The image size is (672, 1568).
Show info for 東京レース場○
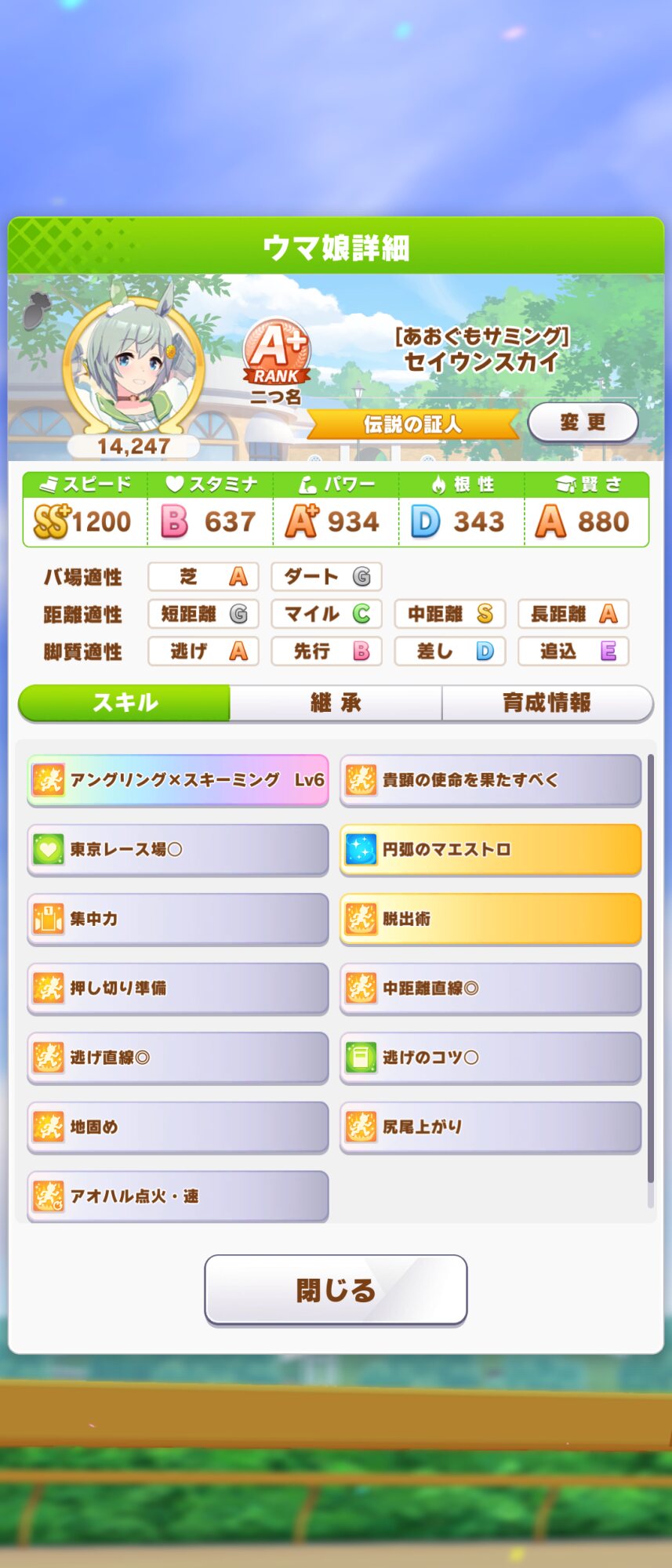pos(178,849)
